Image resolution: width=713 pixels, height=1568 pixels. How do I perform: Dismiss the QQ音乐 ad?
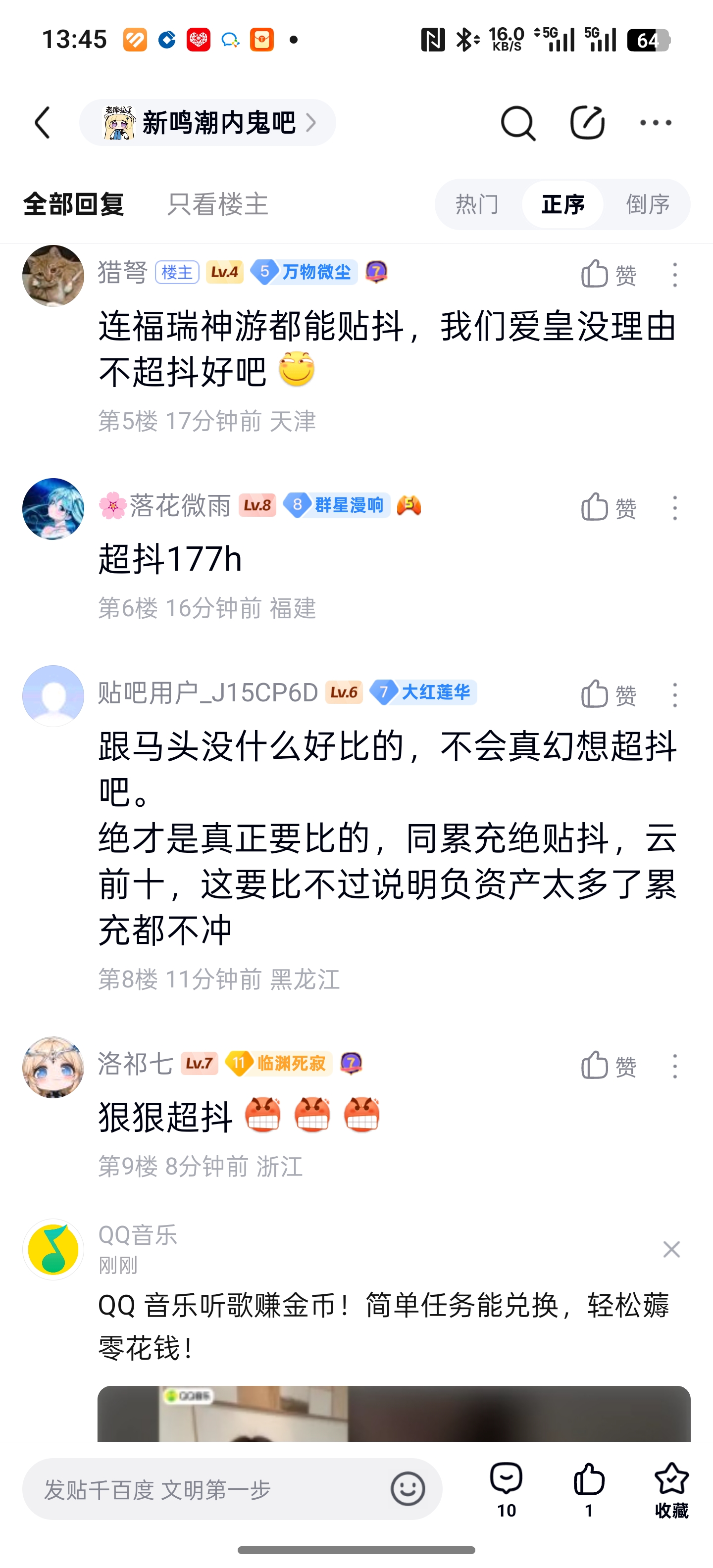[671, 1250]
